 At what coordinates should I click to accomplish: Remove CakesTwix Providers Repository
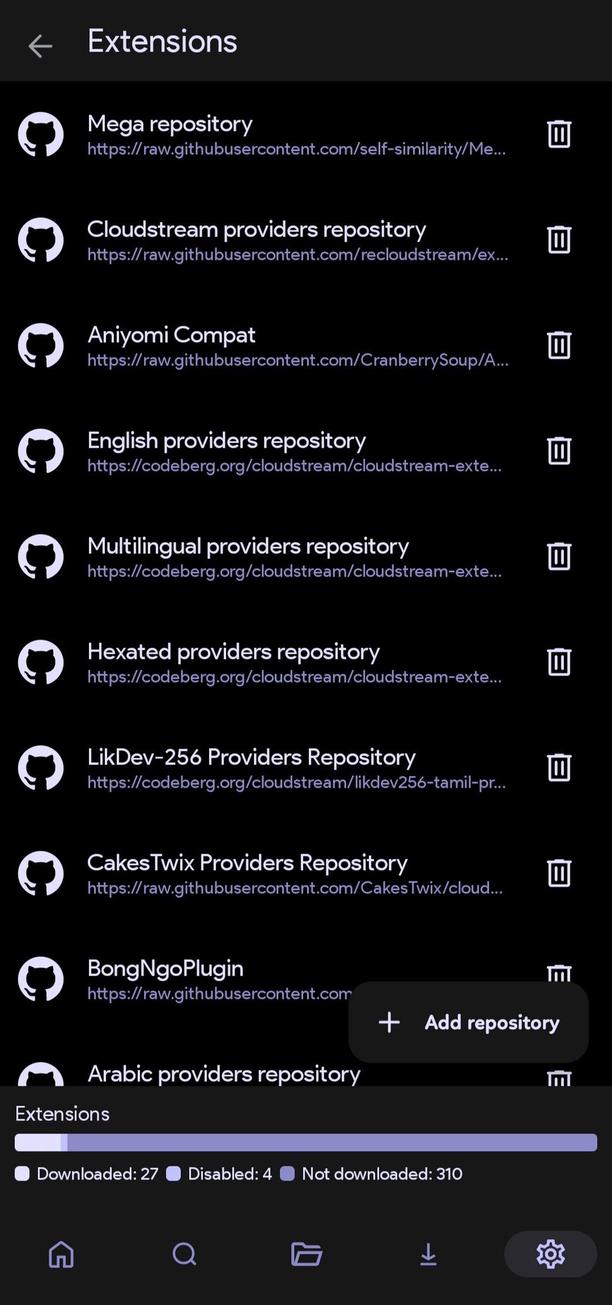(558, 872)
